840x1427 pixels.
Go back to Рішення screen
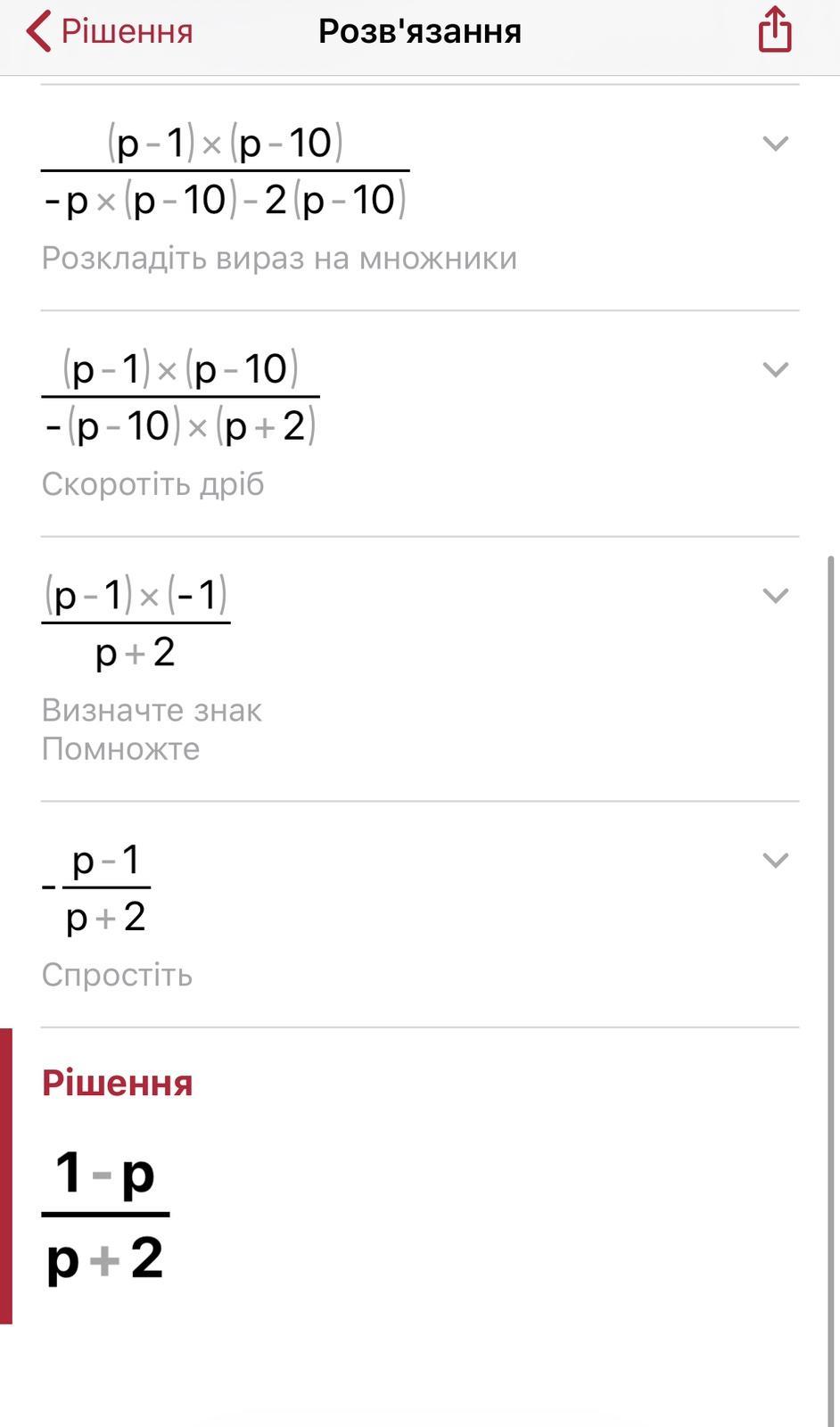coord(109,32)
